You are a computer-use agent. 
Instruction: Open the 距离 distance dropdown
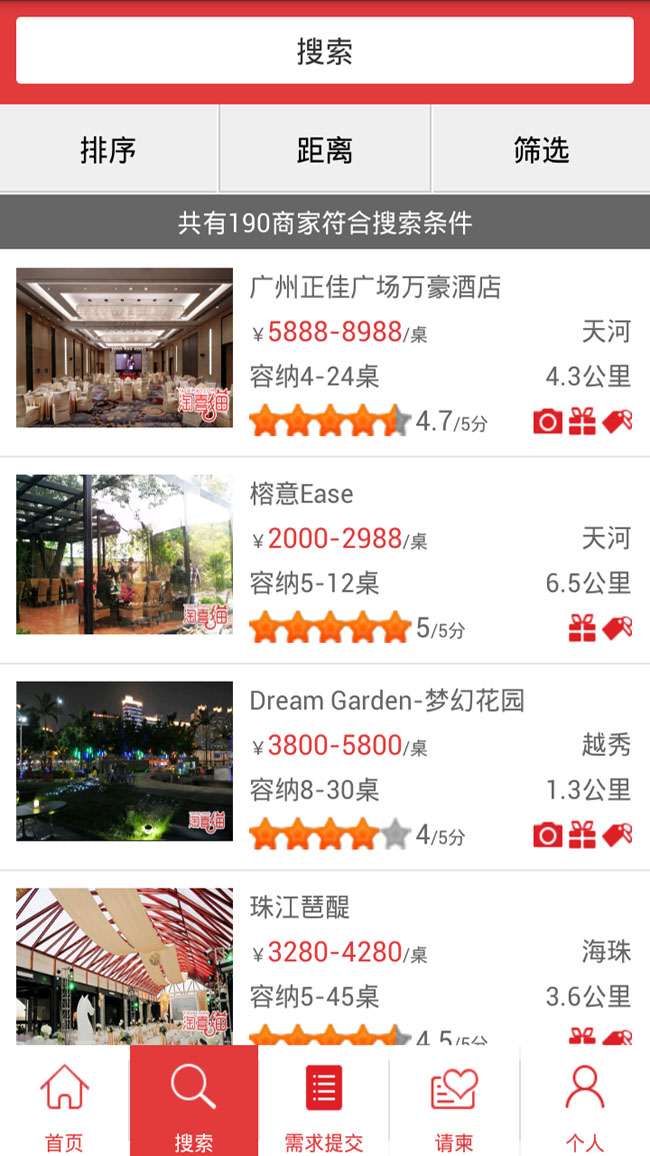[325, 150]
